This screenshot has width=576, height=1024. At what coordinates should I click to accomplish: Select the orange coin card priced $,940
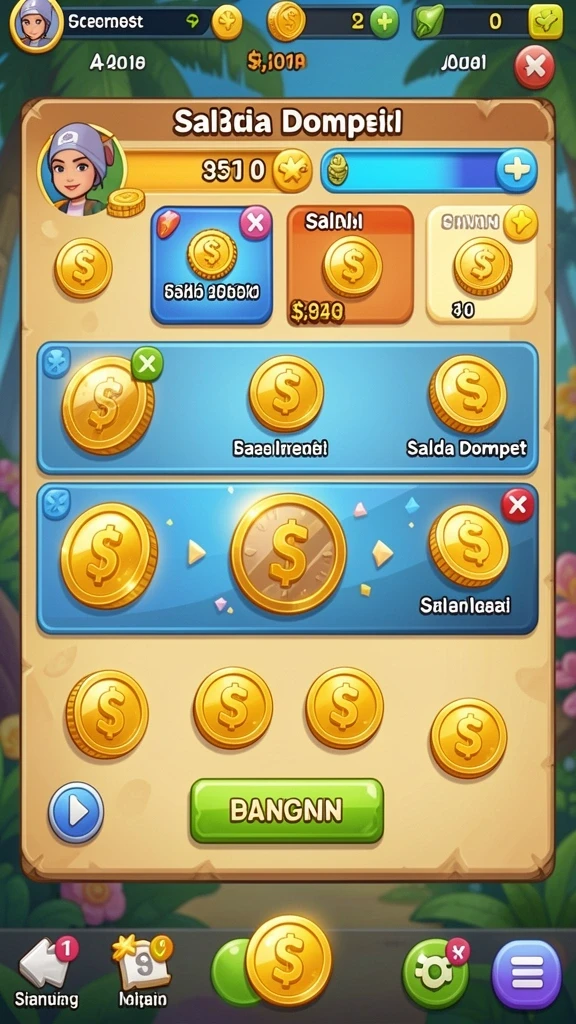tap(351, 265)
